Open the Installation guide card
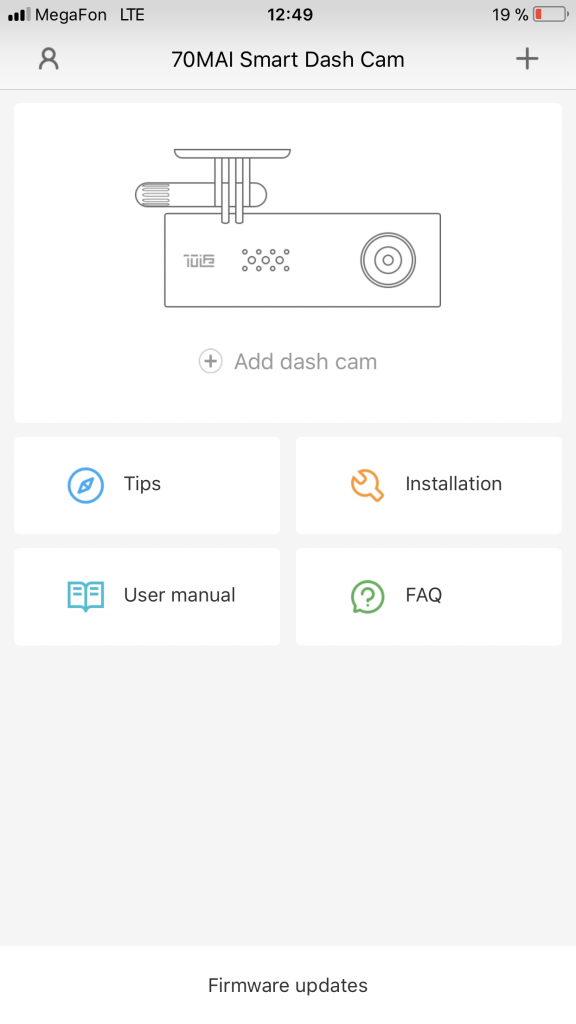 pos(429,485)
